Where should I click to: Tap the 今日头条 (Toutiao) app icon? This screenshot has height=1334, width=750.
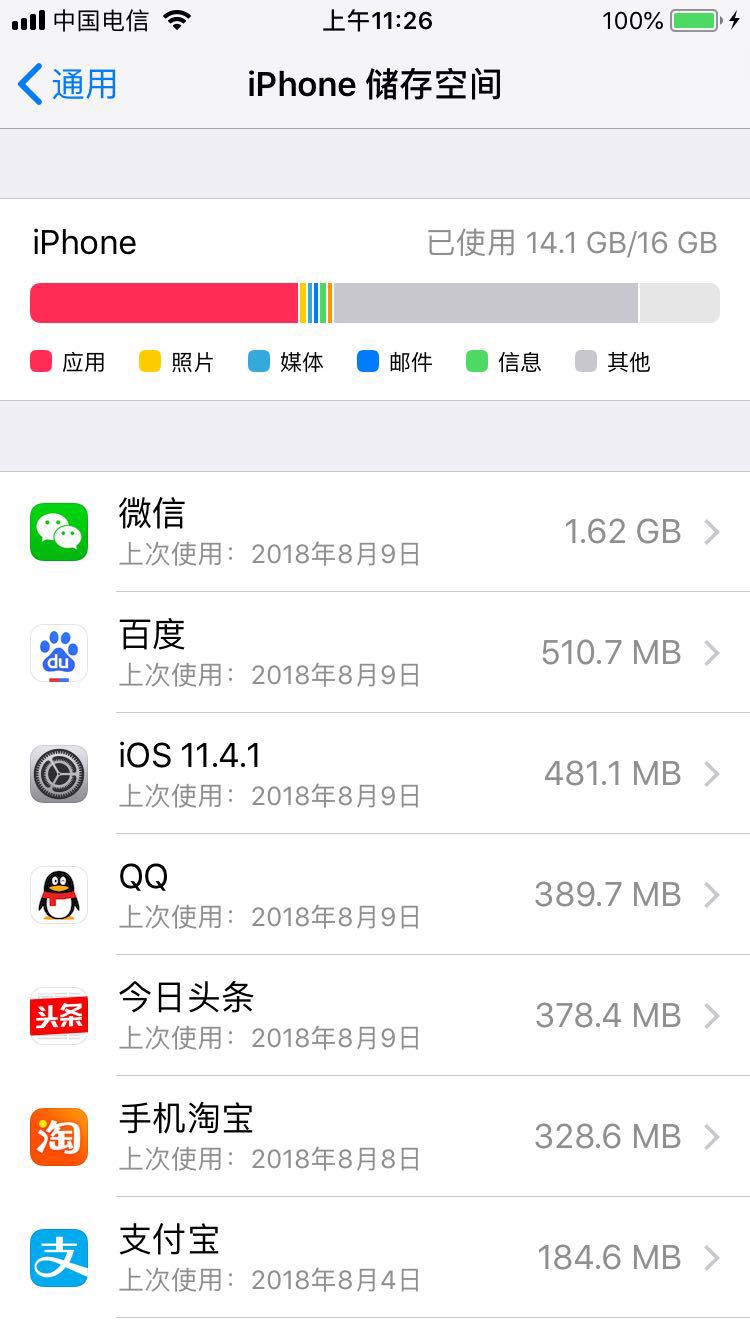tap(58, 1016)
